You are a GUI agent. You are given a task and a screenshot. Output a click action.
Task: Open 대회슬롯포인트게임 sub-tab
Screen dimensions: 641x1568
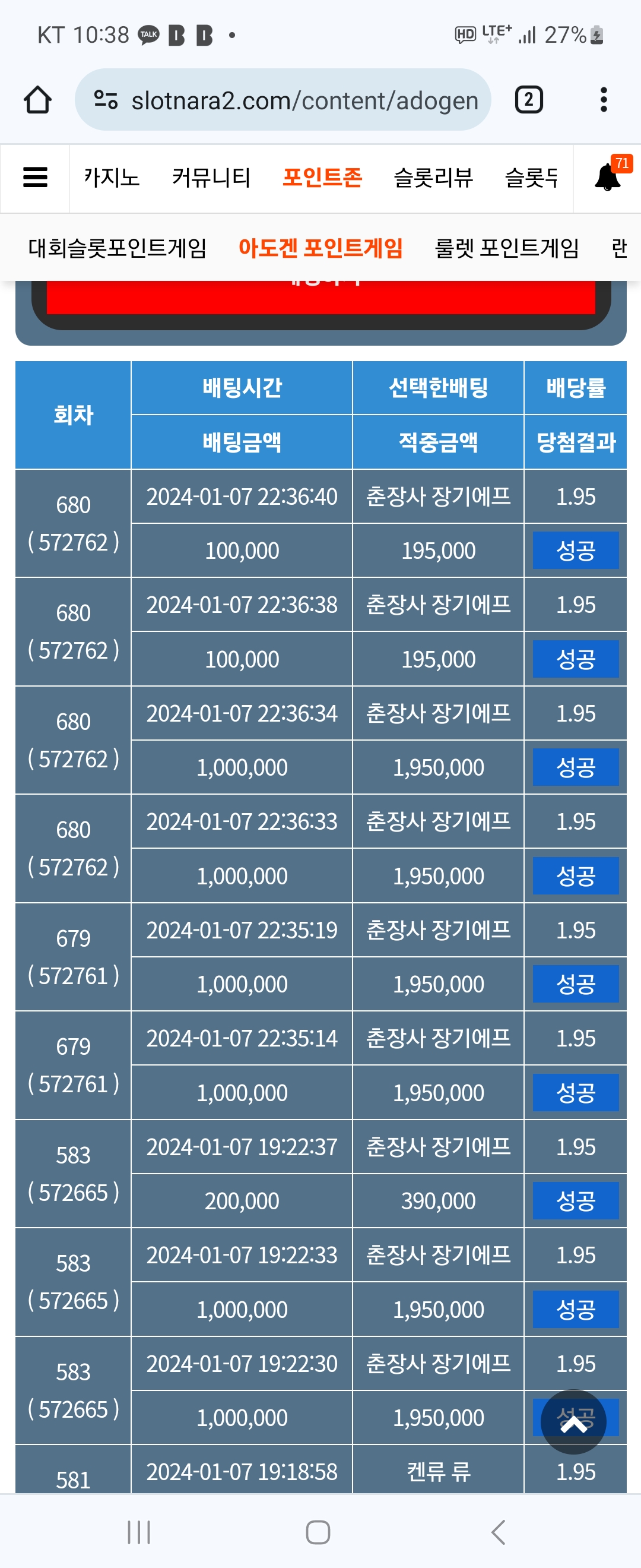click(x=118, y=248)
